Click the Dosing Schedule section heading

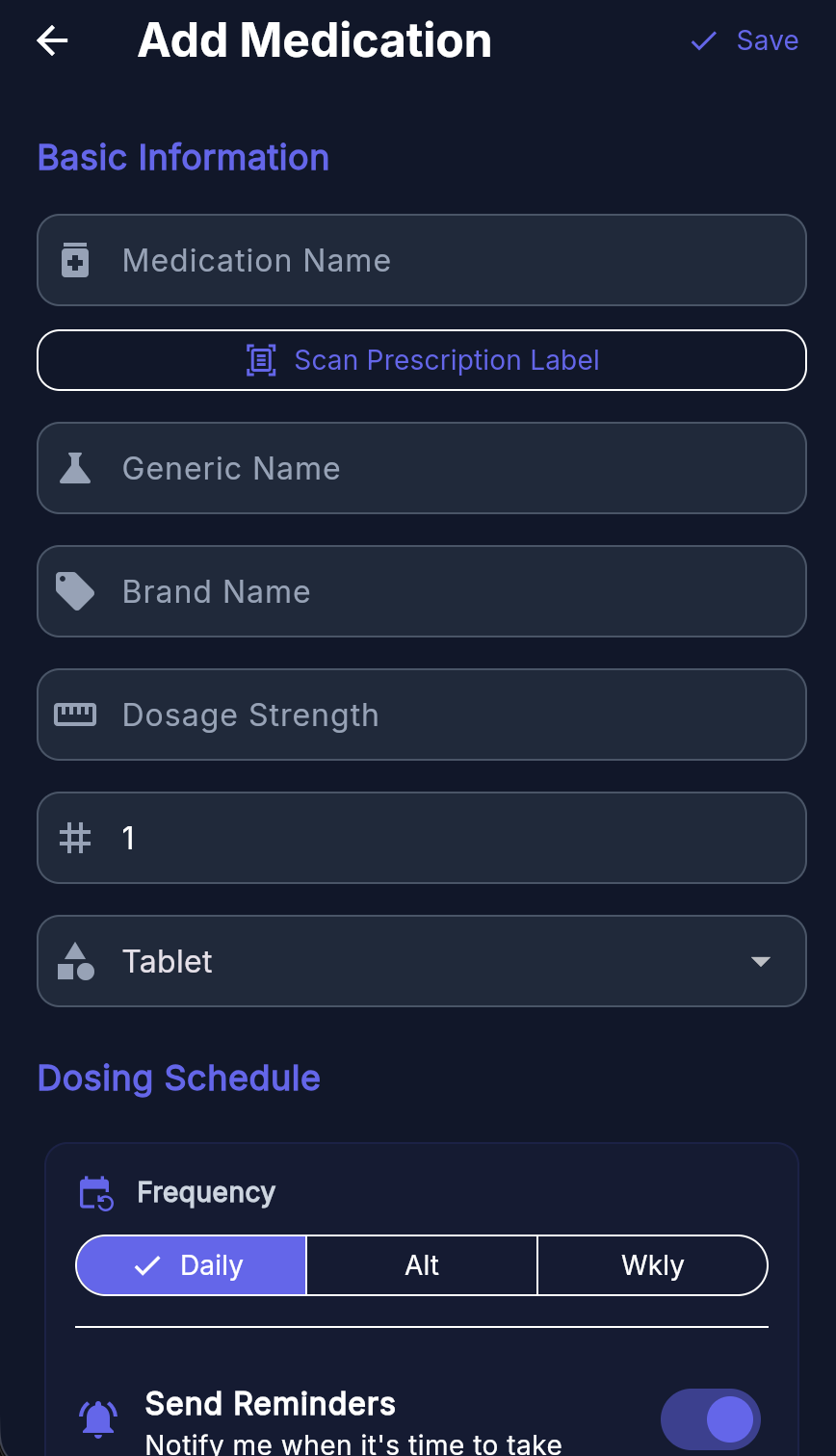(178, 1078)
